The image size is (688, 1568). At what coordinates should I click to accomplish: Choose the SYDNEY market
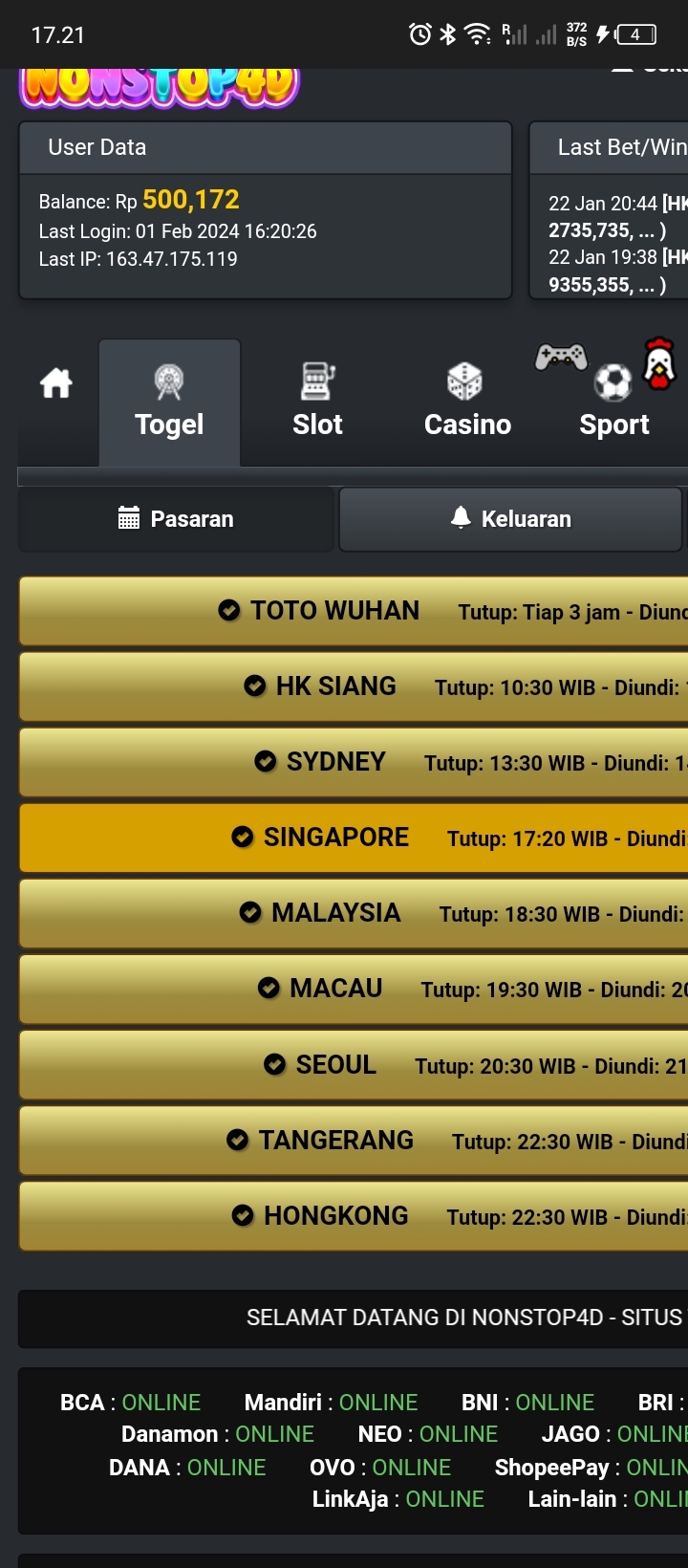354,762
